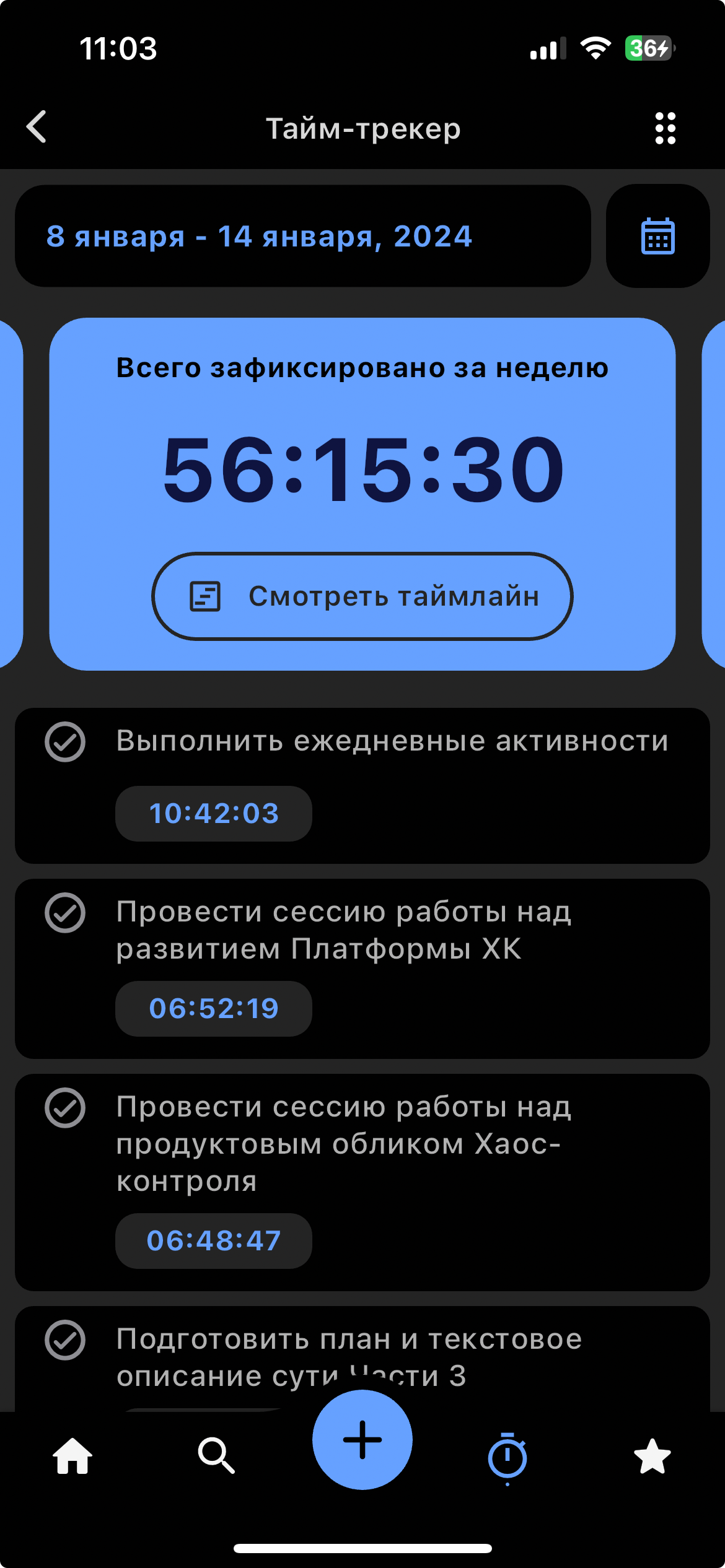Switch to the Home tab
Viewport: 725px width, 1568px height.
[72, 1456]
